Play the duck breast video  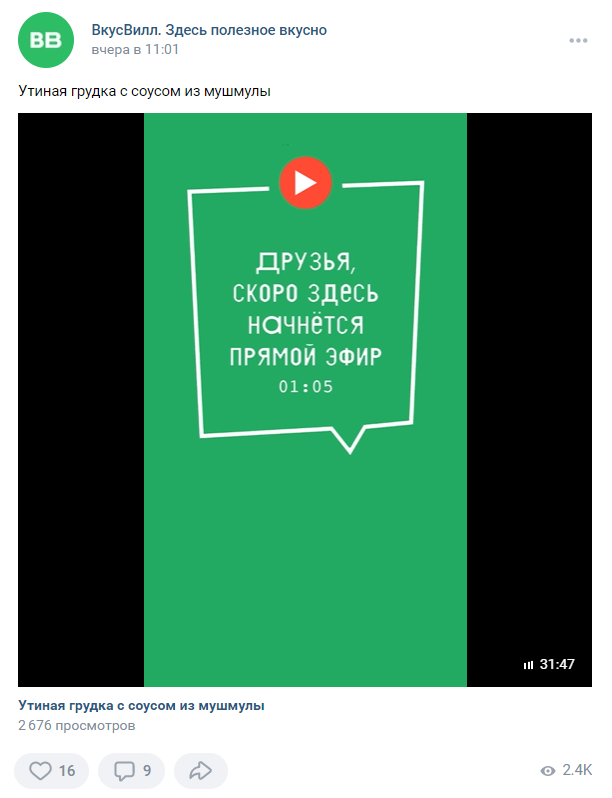click(305, 183)
